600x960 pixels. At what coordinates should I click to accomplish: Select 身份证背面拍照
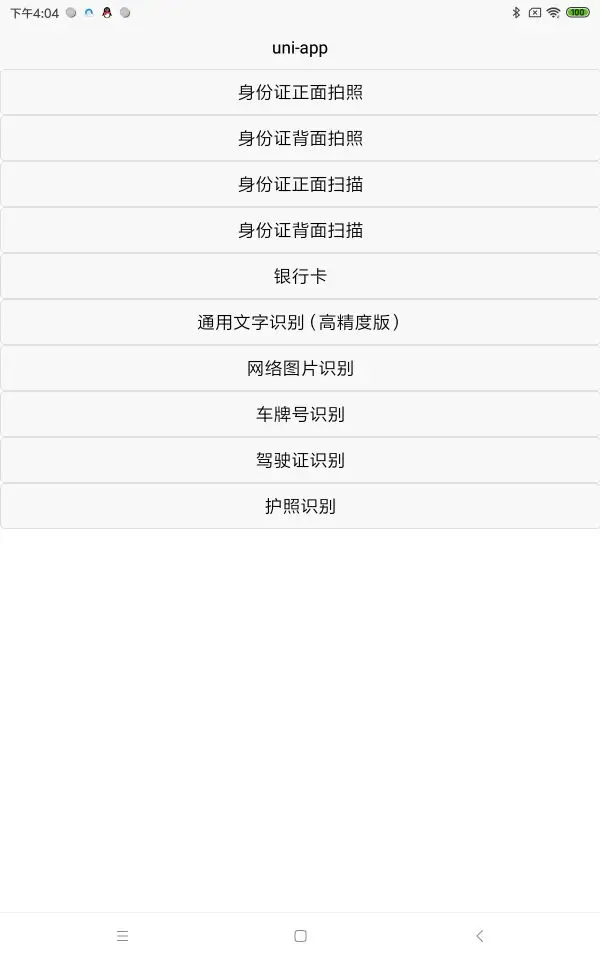point(300,138)
